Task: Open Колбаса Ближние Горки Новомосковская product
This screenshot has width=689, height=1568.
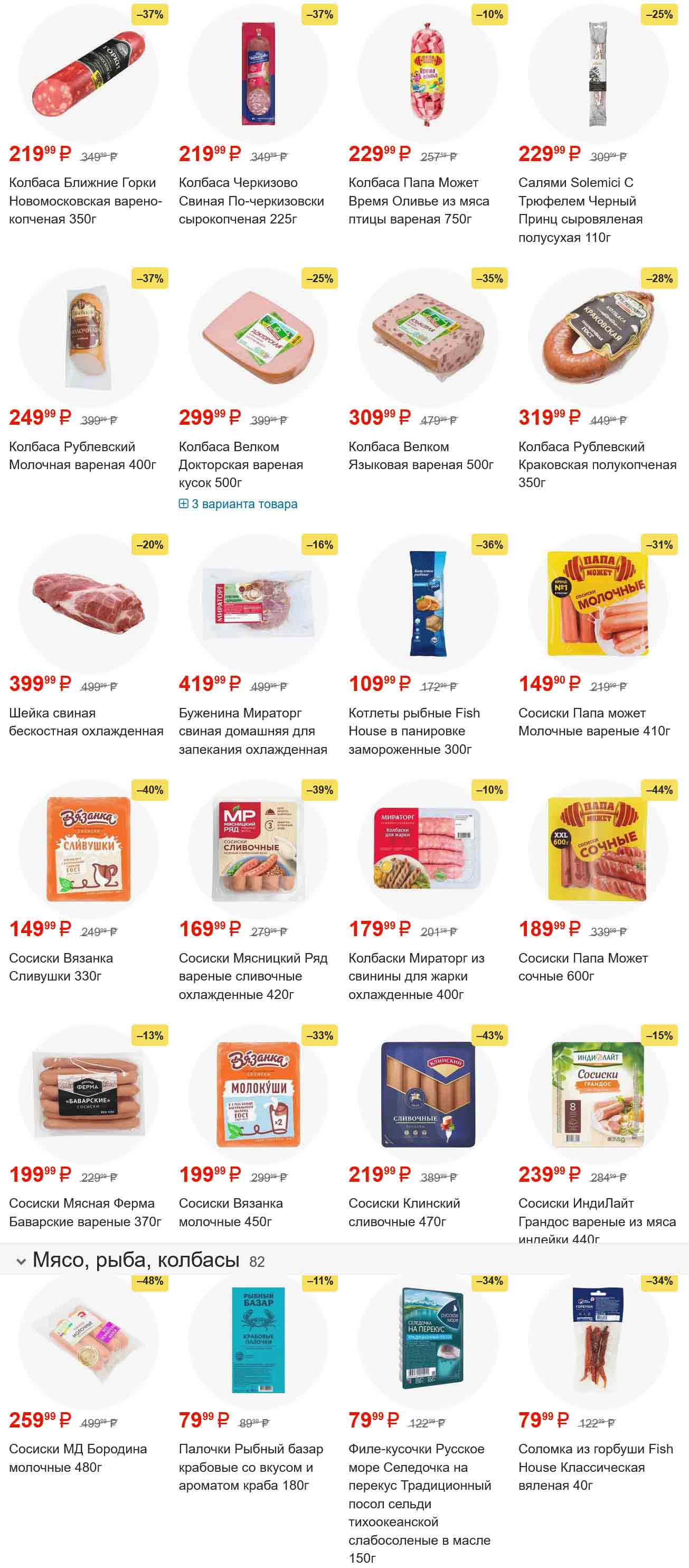Action: tap(85, 200)
